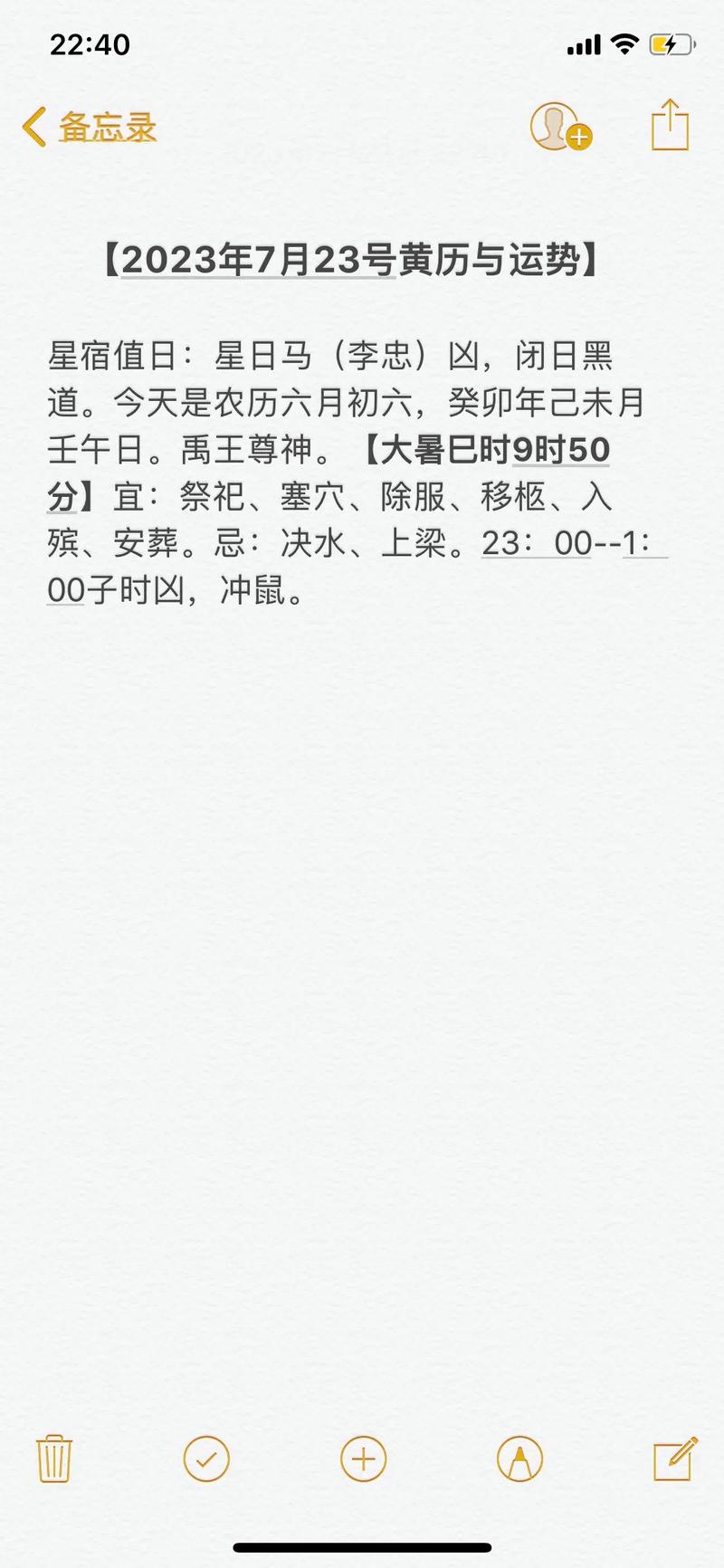Expand the back chevron next to 备忘录
Screen dimensions: 724x1568
(x=33, y=127)
